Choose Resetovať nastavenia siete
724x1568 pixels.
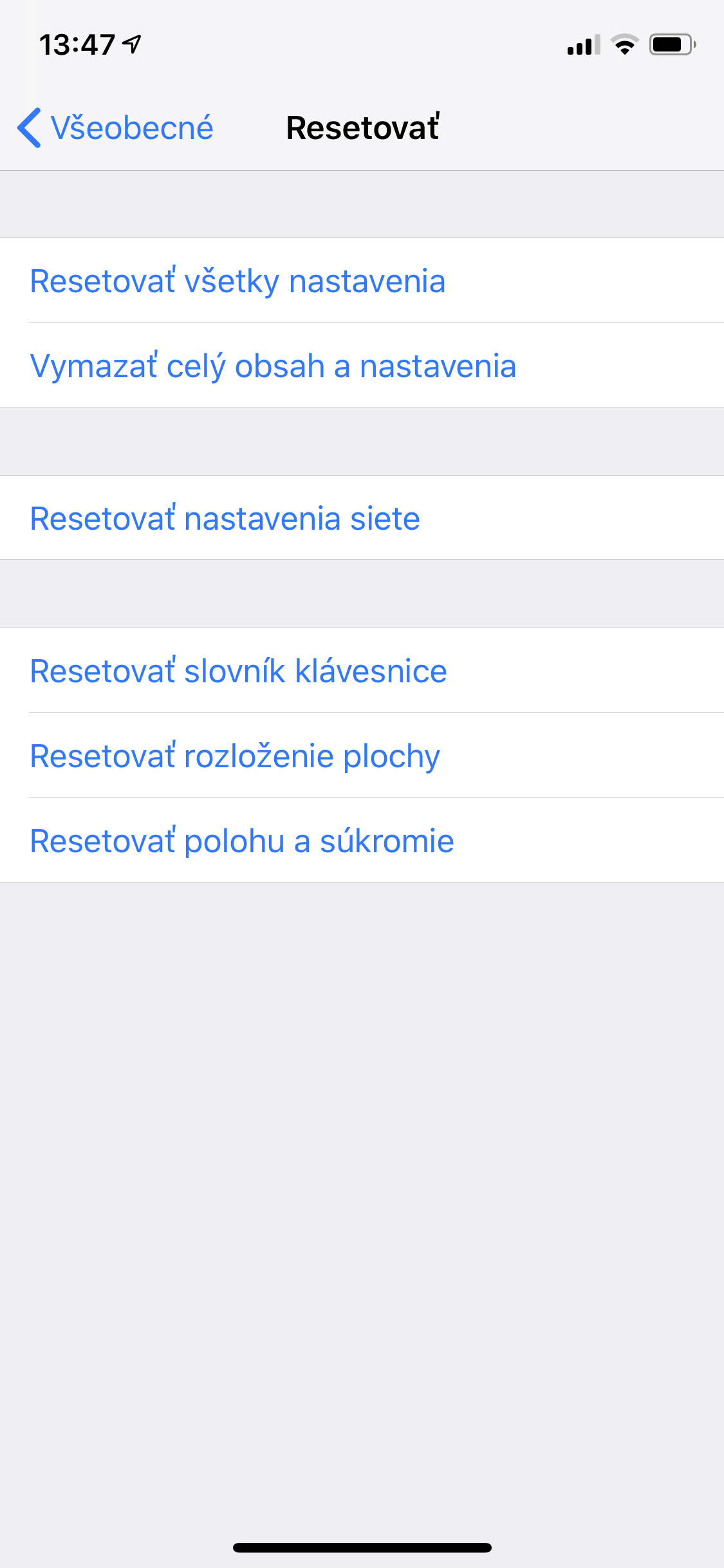pos(362,518)
